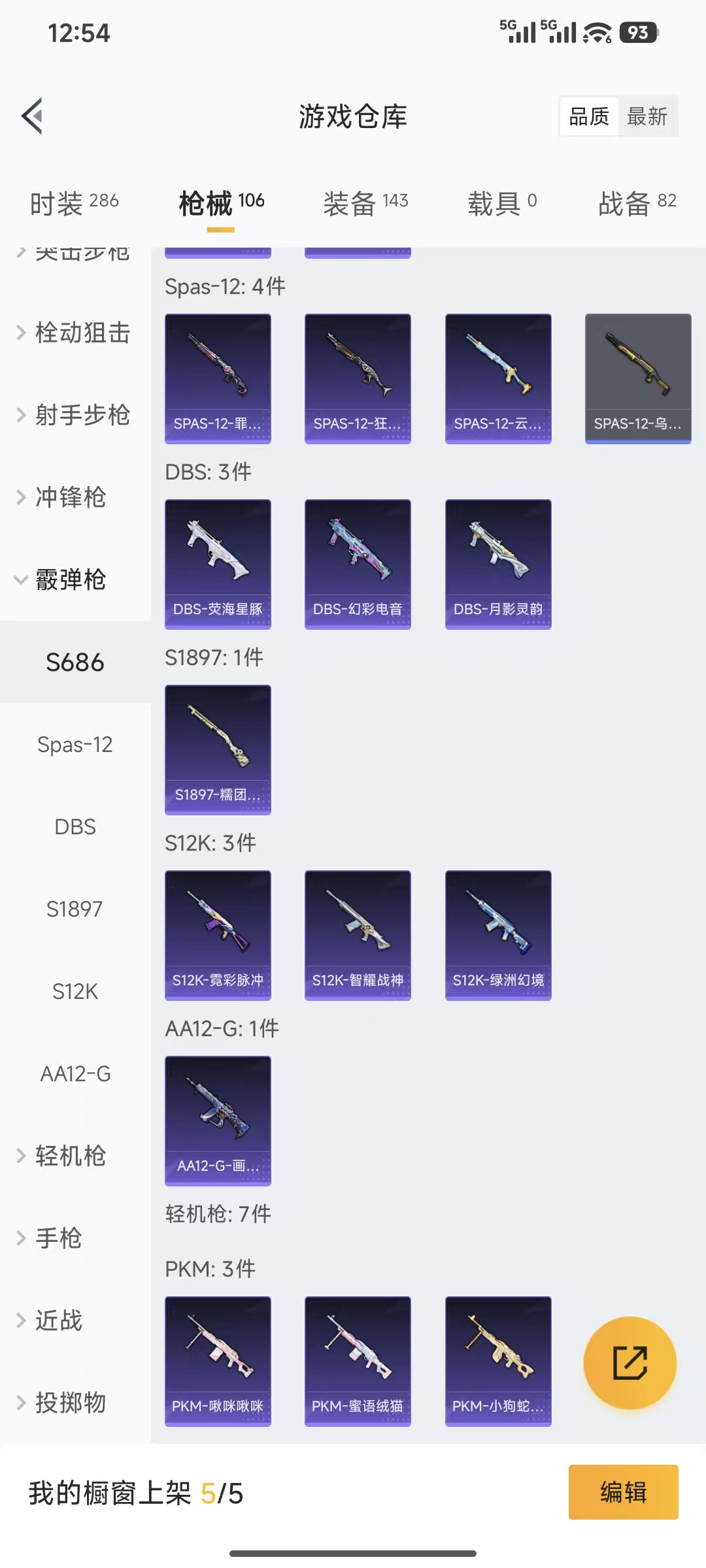Image resolution: width=706 pixels, height=1568 pixels.
Task: Switch sorting to 最新
Action: click(647, 116)
